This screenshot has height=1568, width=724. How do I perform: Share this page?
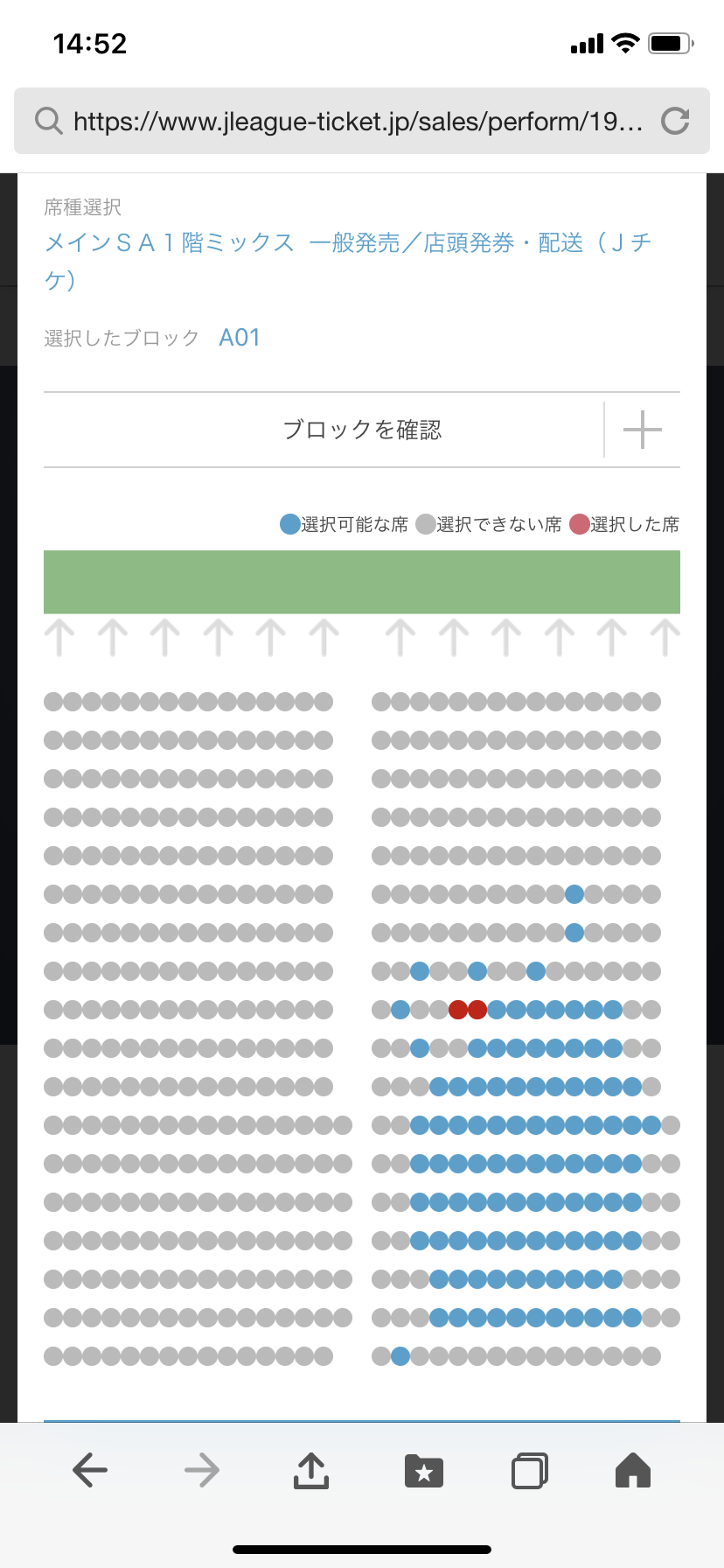coord(310,1470)
